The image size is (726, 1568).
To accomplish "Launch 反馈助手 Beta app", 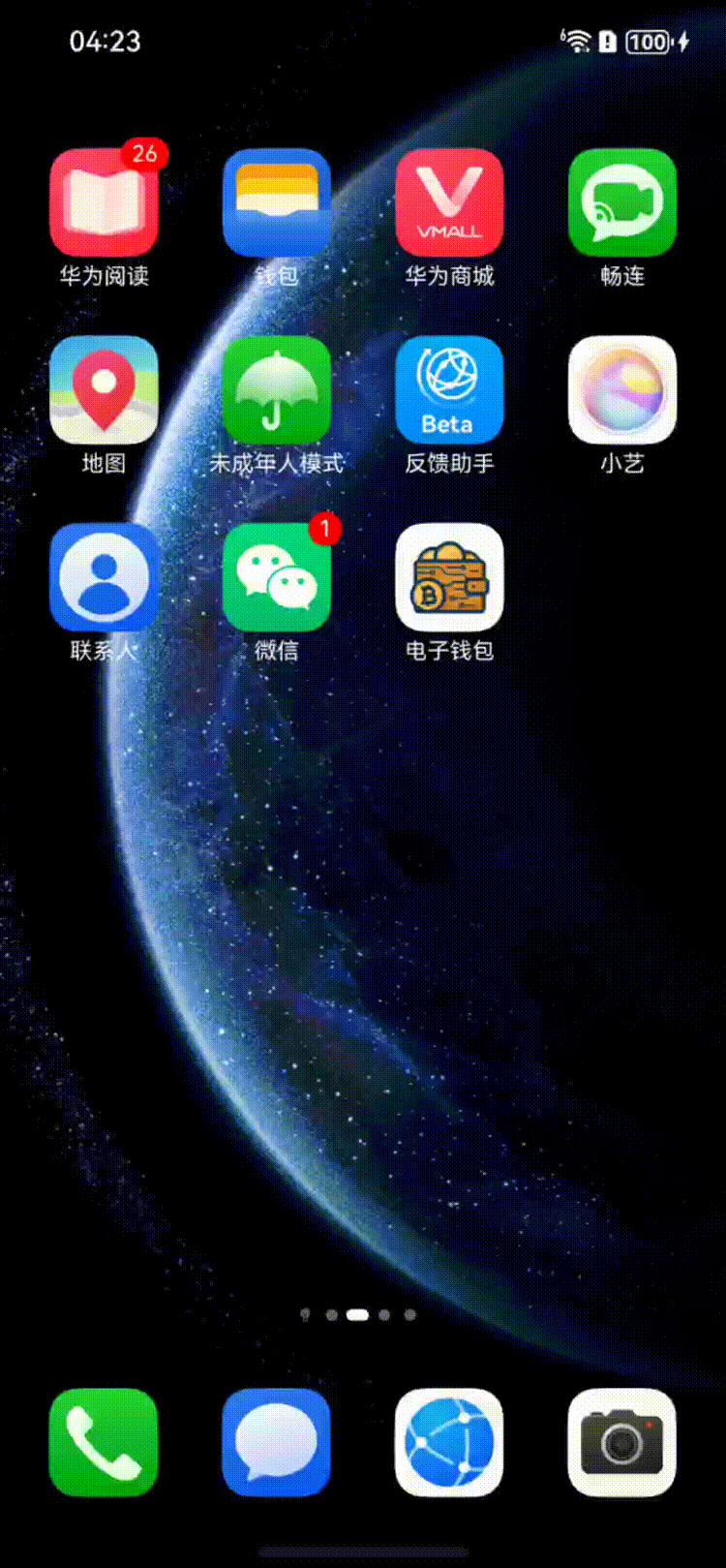I will tap(449, 390).
